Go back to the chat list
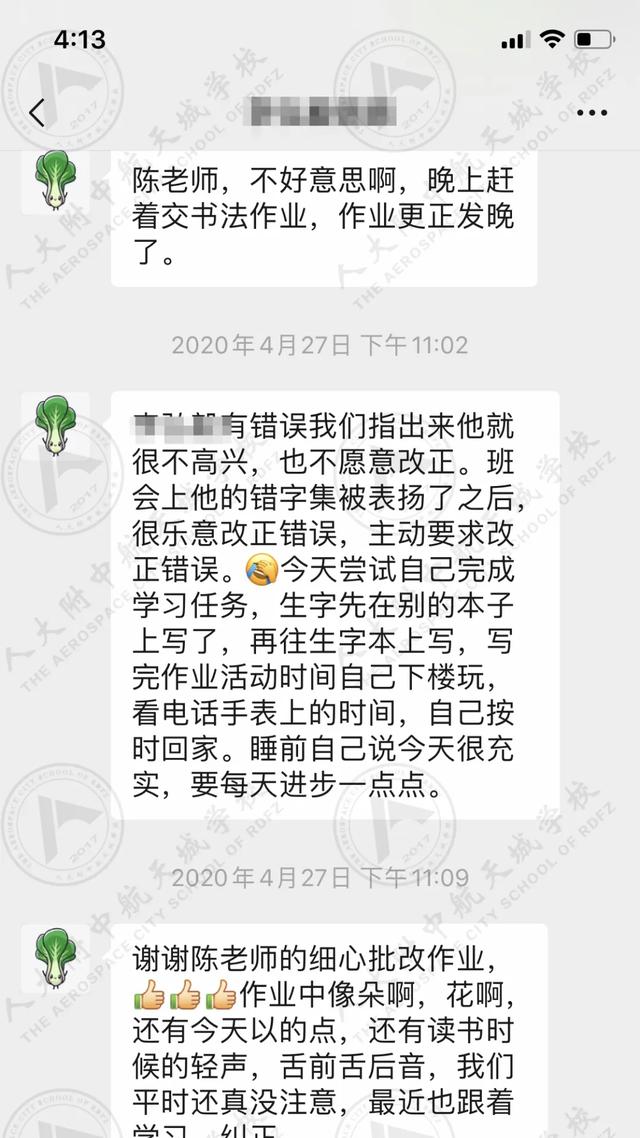 pos(37,112)
